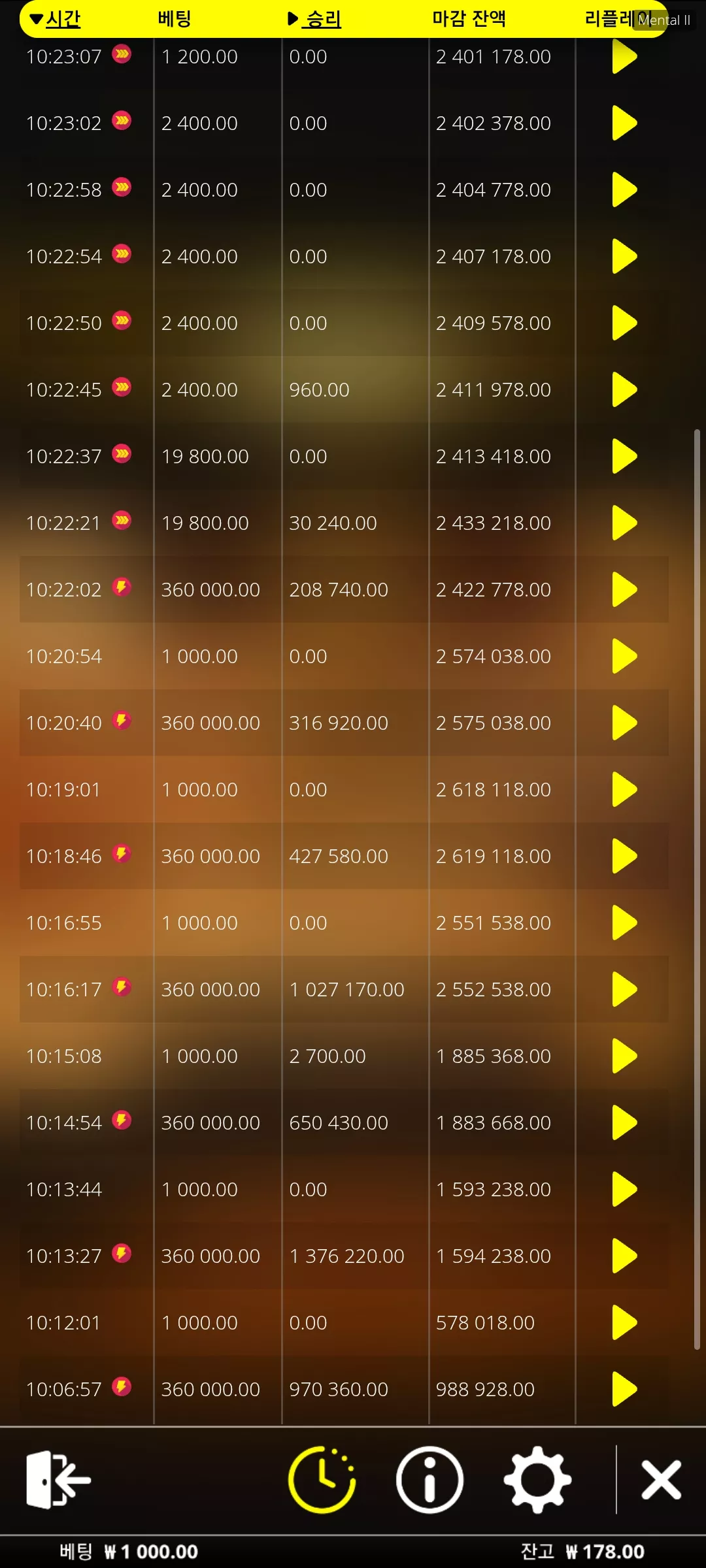
Task: Play the replay for the 10:15:08 round
Action: coord(624,1056)
